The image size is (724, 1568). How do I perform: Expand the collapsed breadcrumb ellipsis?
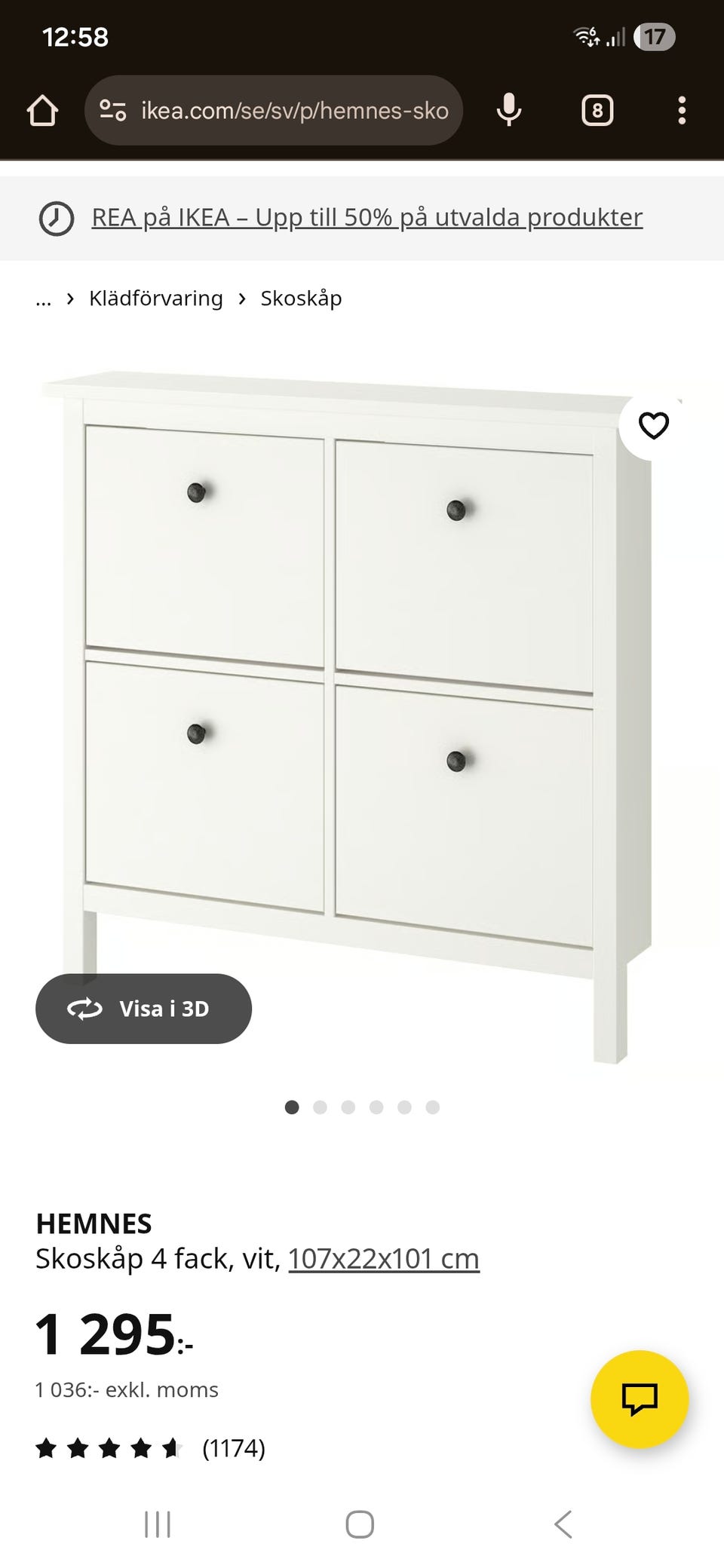[44, 299]
